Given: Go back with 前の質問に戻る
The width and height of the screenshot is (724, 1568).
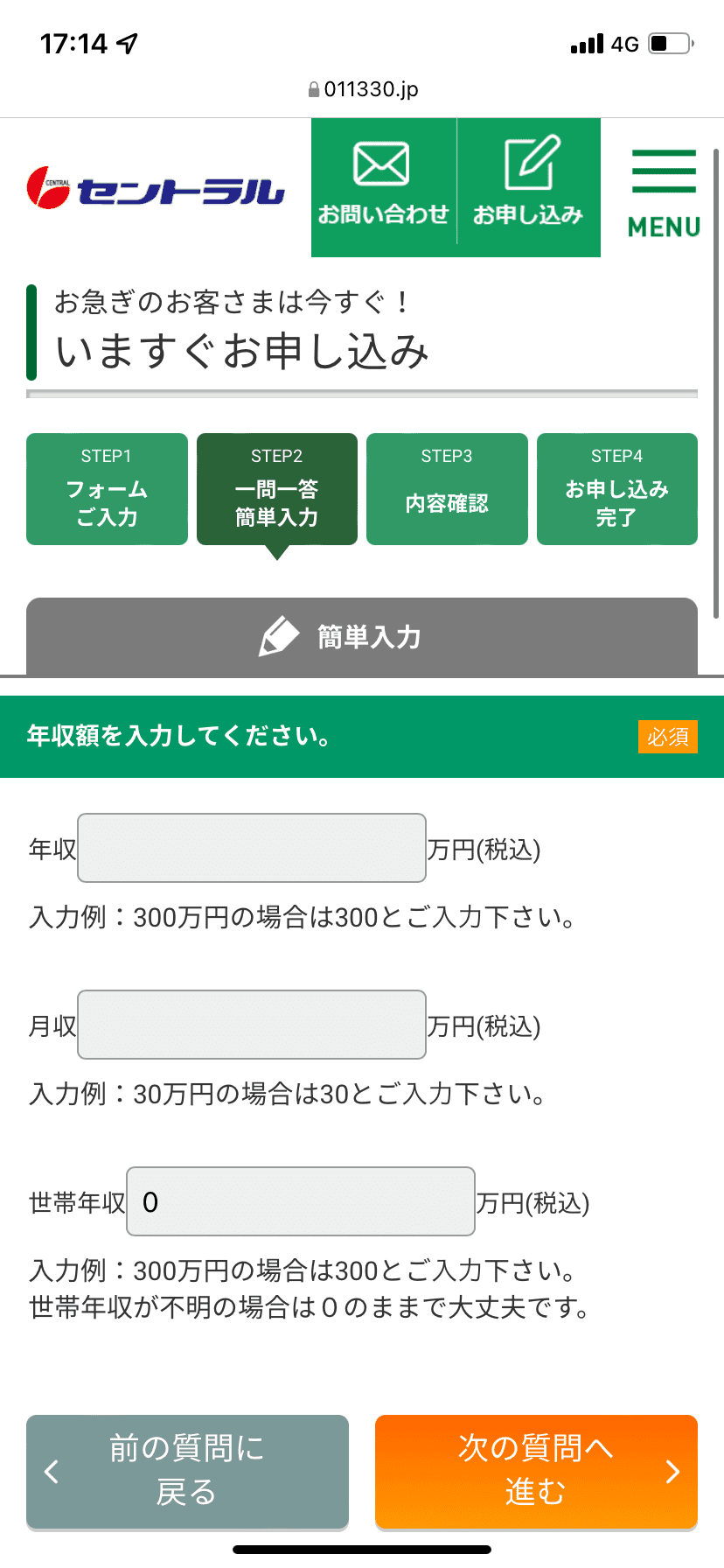Looking at the screenshot, I should tap(187, 1471).
